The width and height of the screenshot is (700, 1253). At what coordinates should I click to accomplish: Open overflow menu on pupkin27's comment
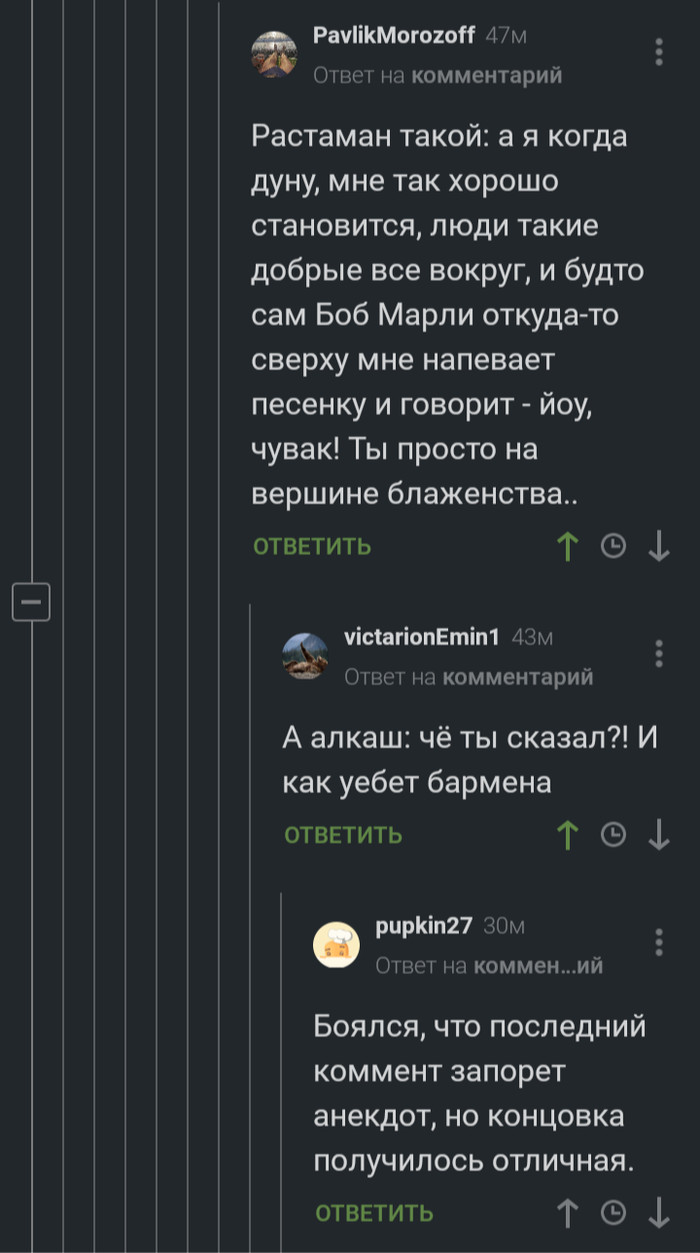point(659,941)
